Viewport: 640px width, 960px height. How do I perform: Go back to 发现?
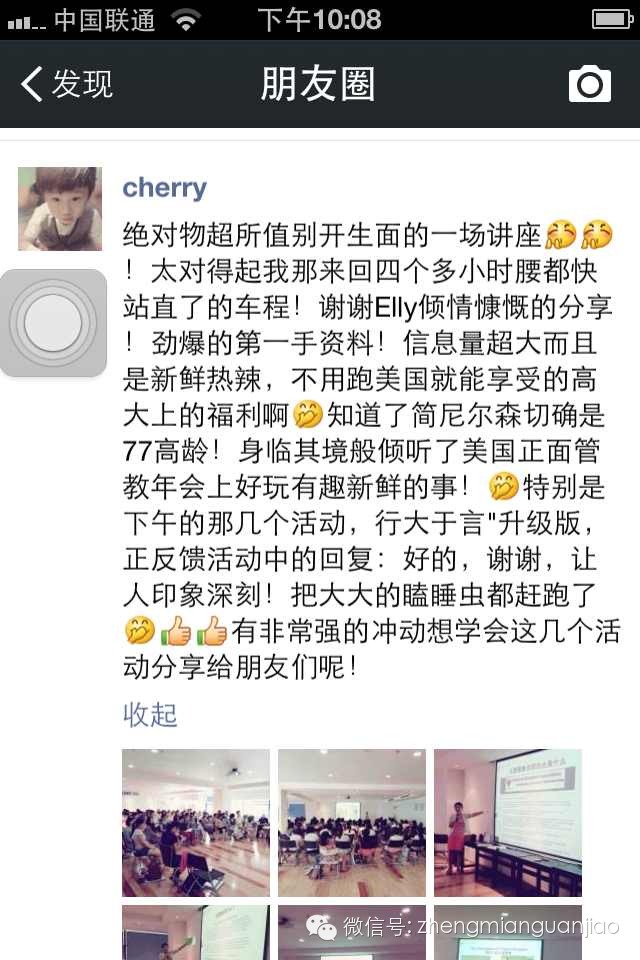point(66,84)
